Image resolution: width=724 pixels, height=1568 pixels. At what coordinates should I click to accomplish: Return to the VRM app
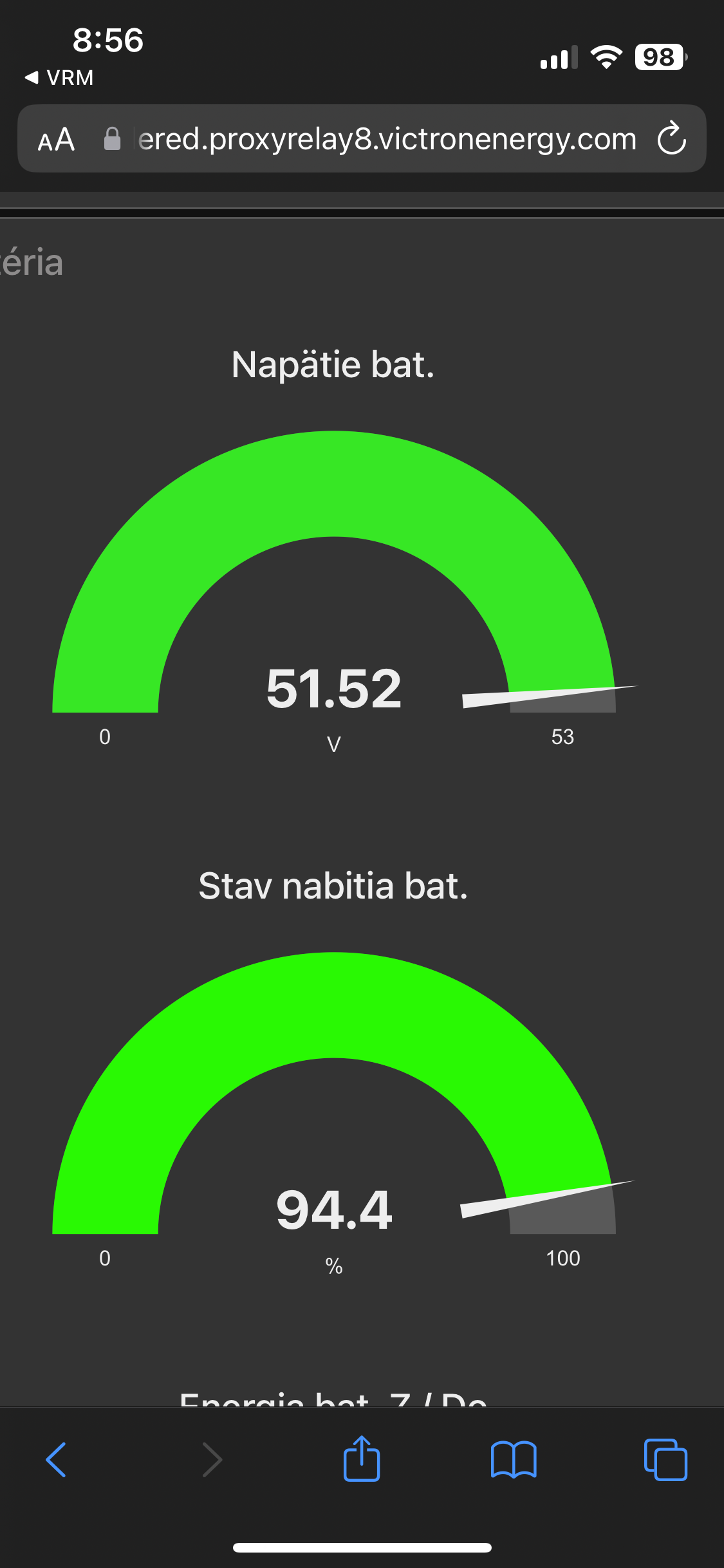pos(59,78)
